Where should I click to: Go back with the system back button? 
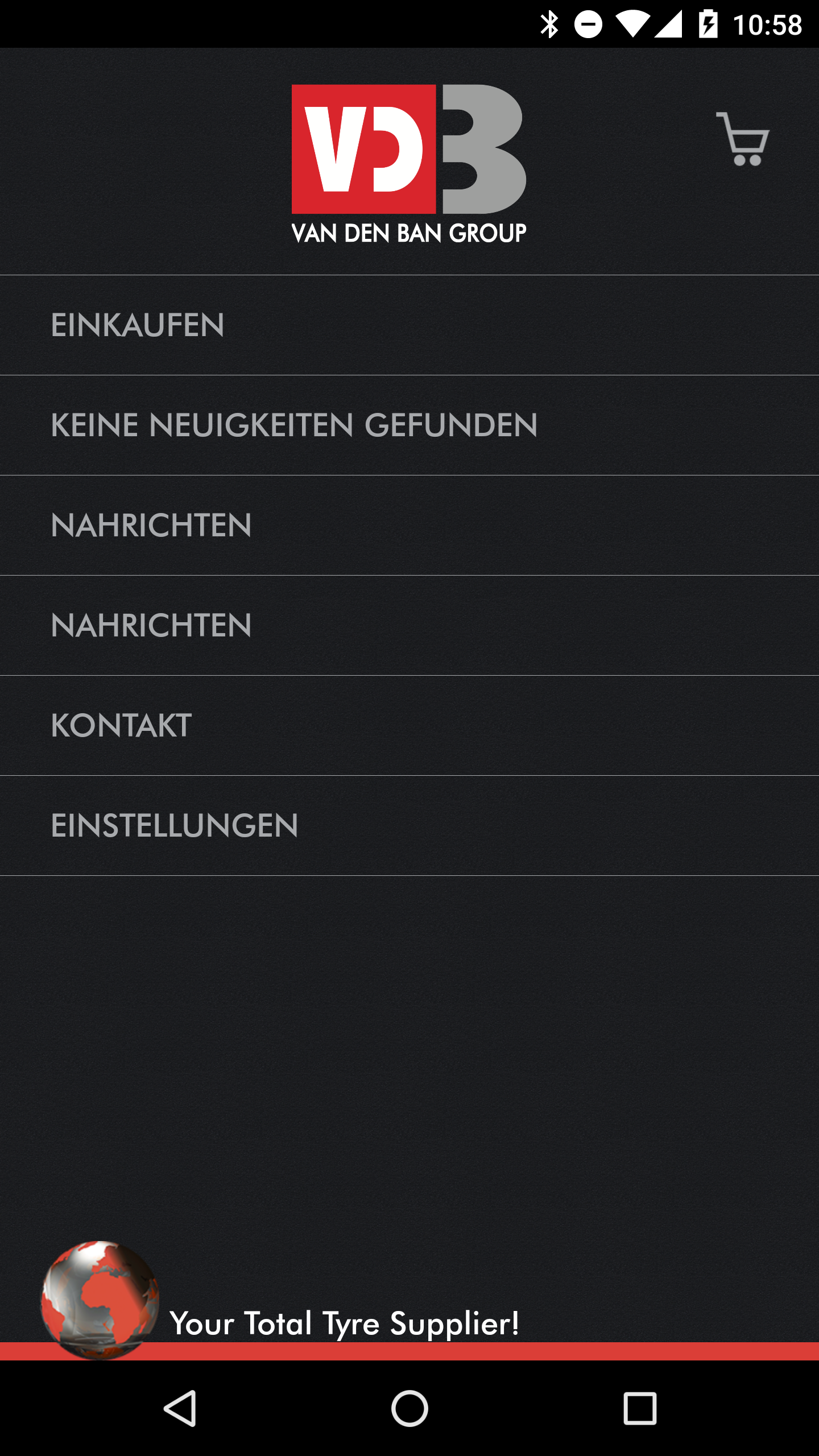(x=180, y=1408)
